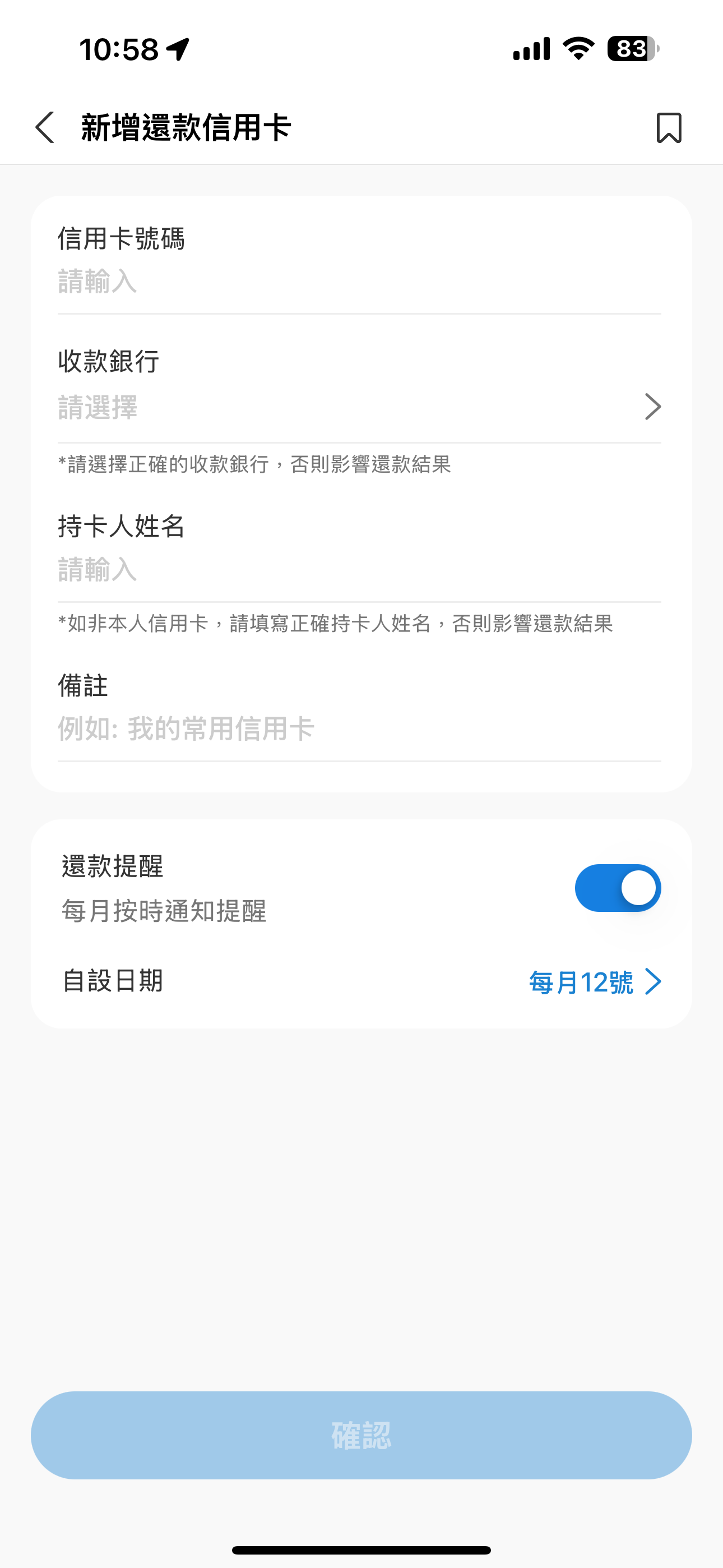Change 自設日期 from 每月12號

(594, 982)
